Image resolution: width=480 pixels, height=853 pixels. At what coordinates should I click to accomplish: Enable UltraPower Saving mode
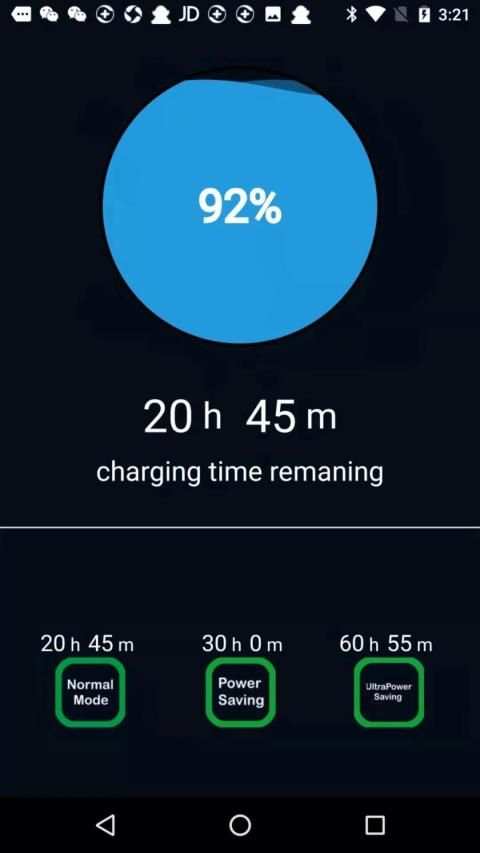click(x=389, y=693)
